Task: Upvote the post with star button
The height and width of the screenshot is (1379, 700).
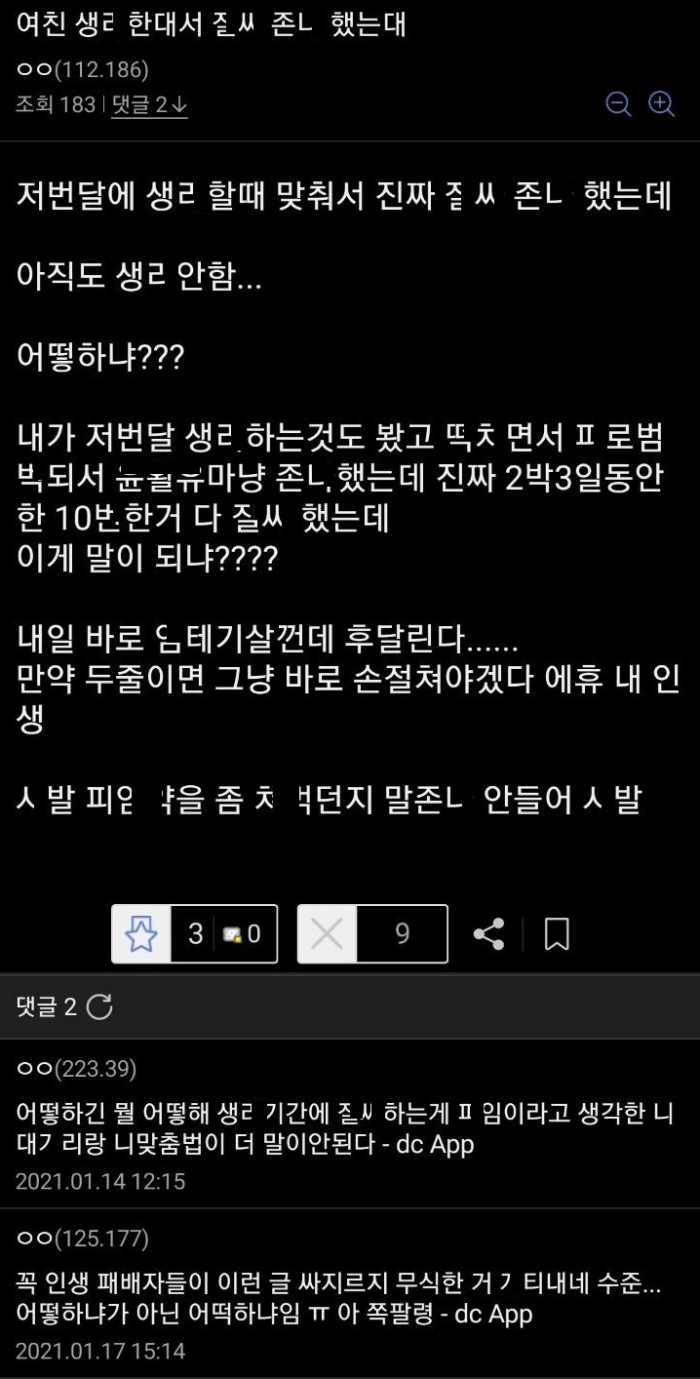Action: click(141, 934)
